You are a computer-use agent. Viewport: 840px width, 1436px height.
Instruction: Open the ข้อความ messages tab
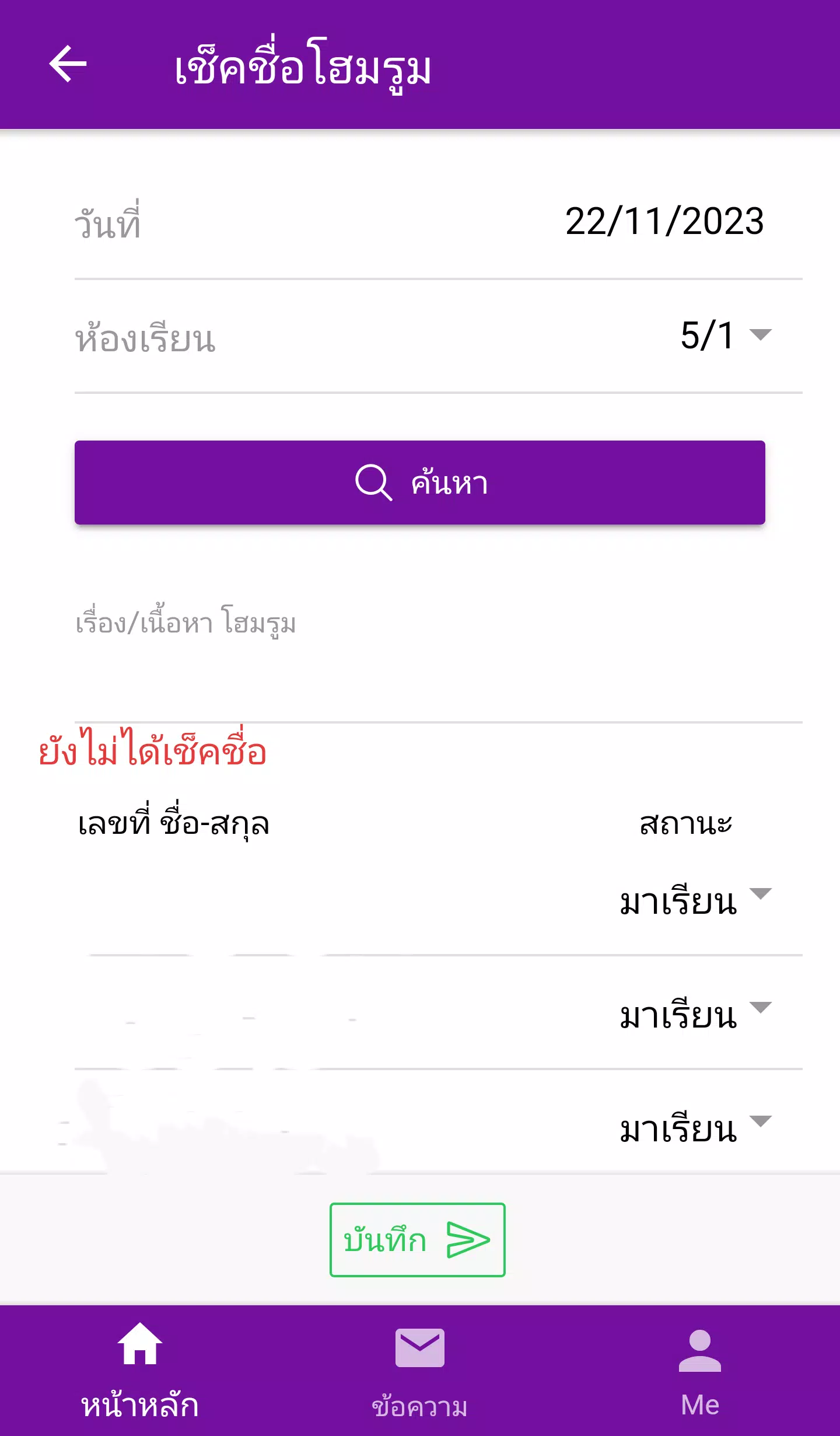(x=419, y=1370)
